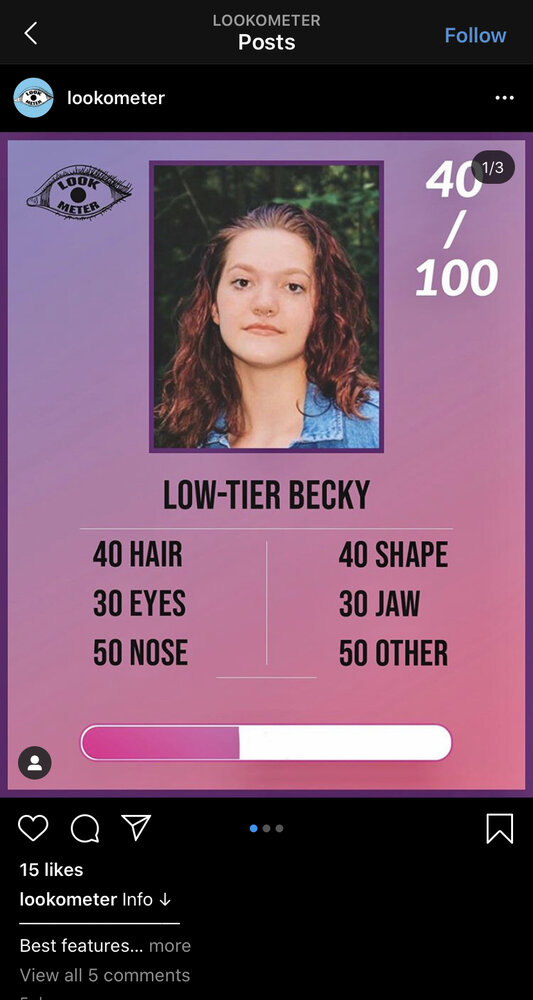
Task: Save the post with the bookmark icon
Action: click(499, 828)
